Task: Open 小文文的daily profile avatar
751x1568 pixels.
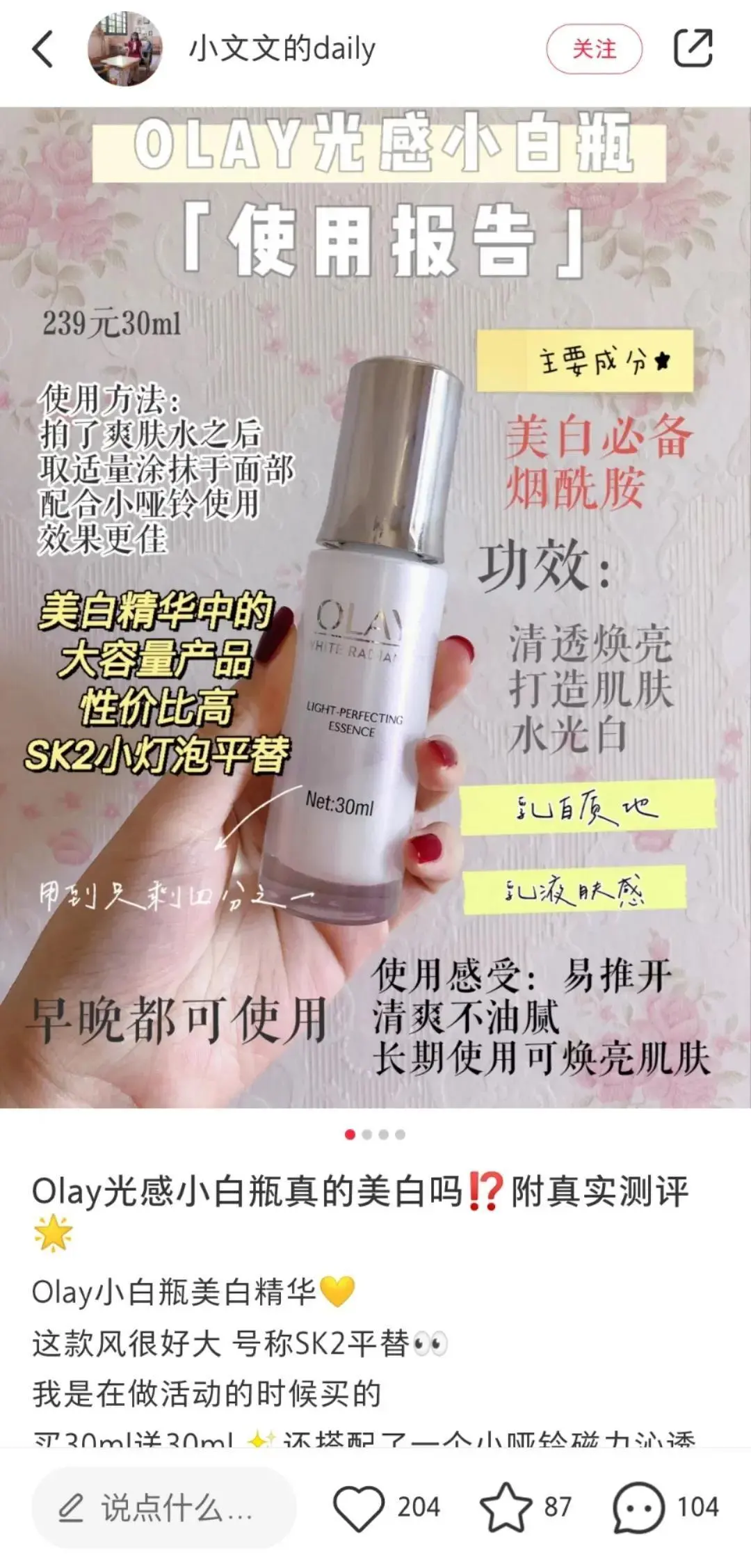Action: (x=125, y=49)
